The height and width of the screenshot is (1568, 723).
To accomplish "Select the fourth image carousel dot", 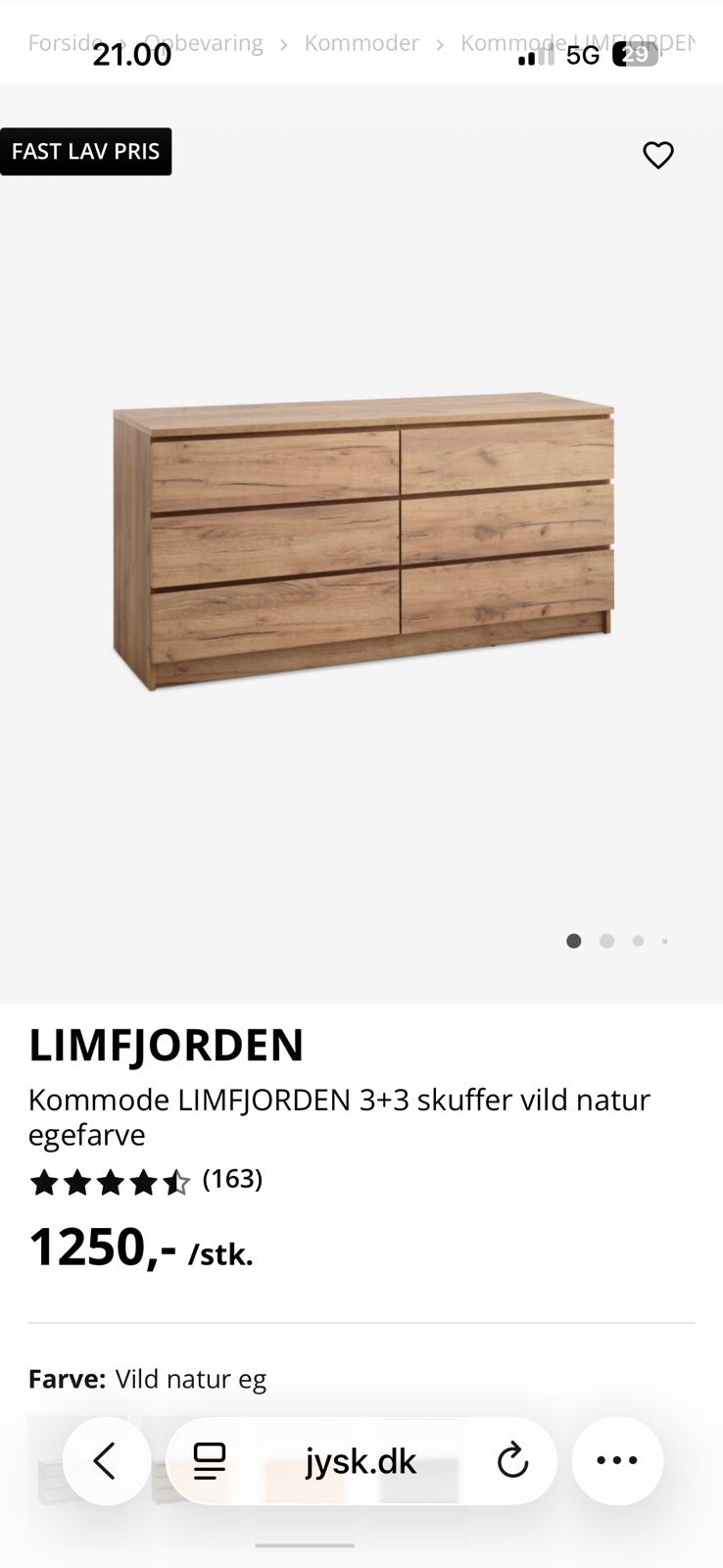I will pyautogui.click(x=665, y=941).
